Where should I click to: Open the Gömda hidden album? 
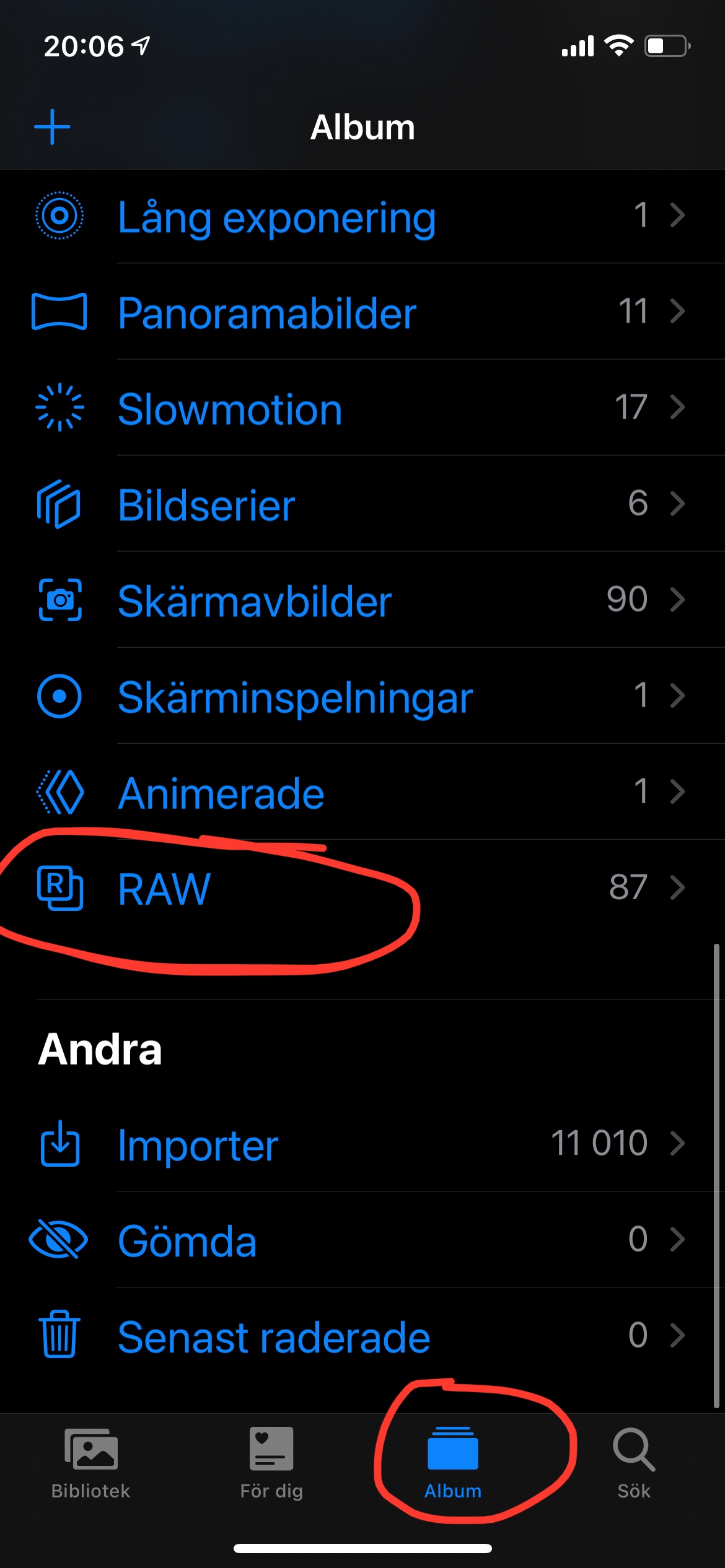click(x=362, y=1239)
